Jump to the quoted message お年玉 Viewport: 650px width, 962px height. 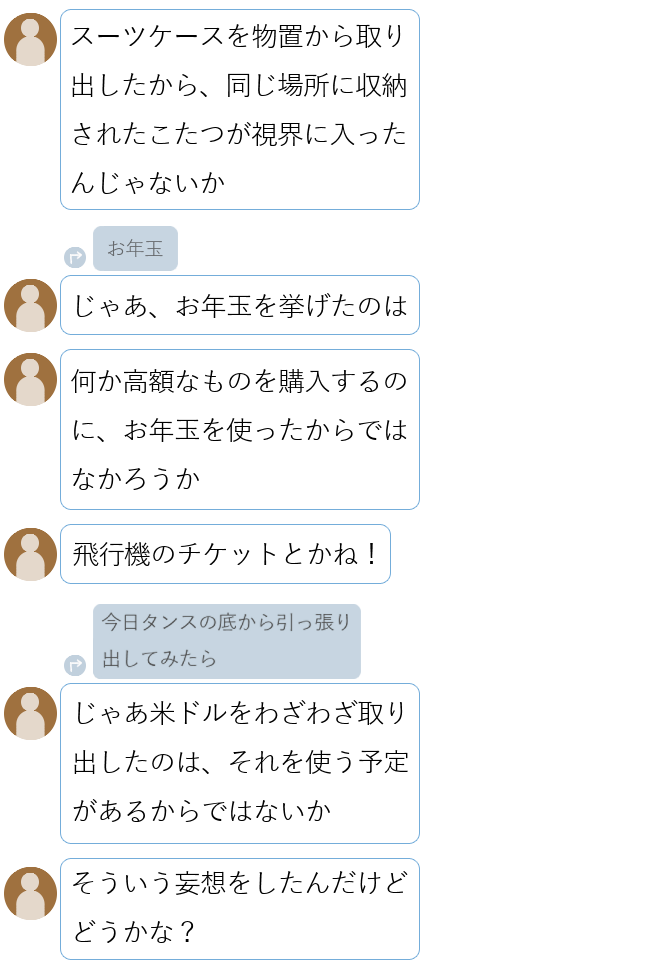point(135,248)
